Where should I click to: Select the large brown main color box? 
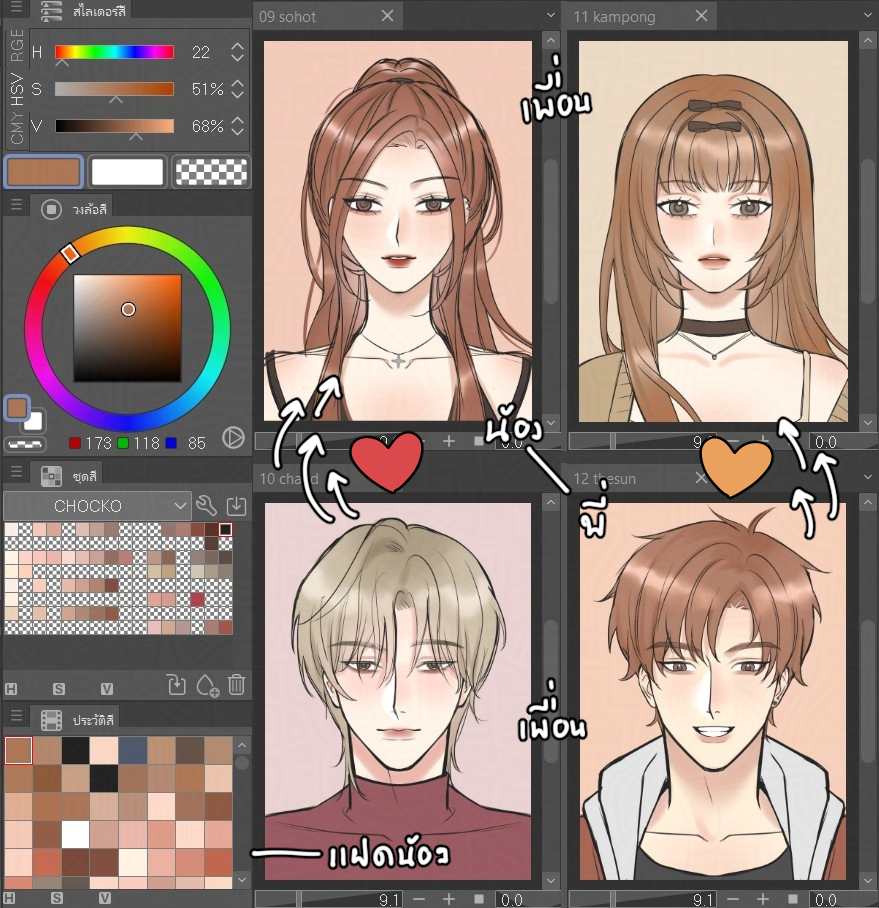click(44, 172)
